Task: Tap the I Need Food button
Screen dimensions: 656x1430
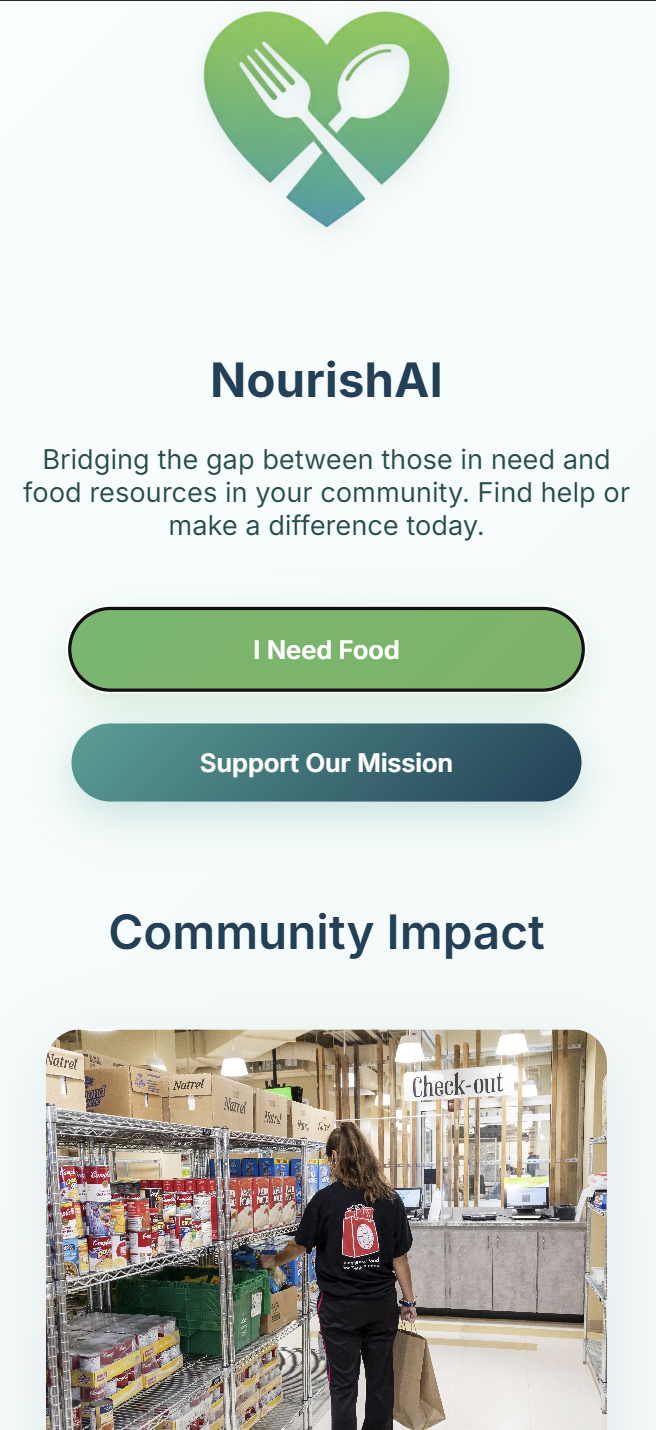Action: coord(326,650)
